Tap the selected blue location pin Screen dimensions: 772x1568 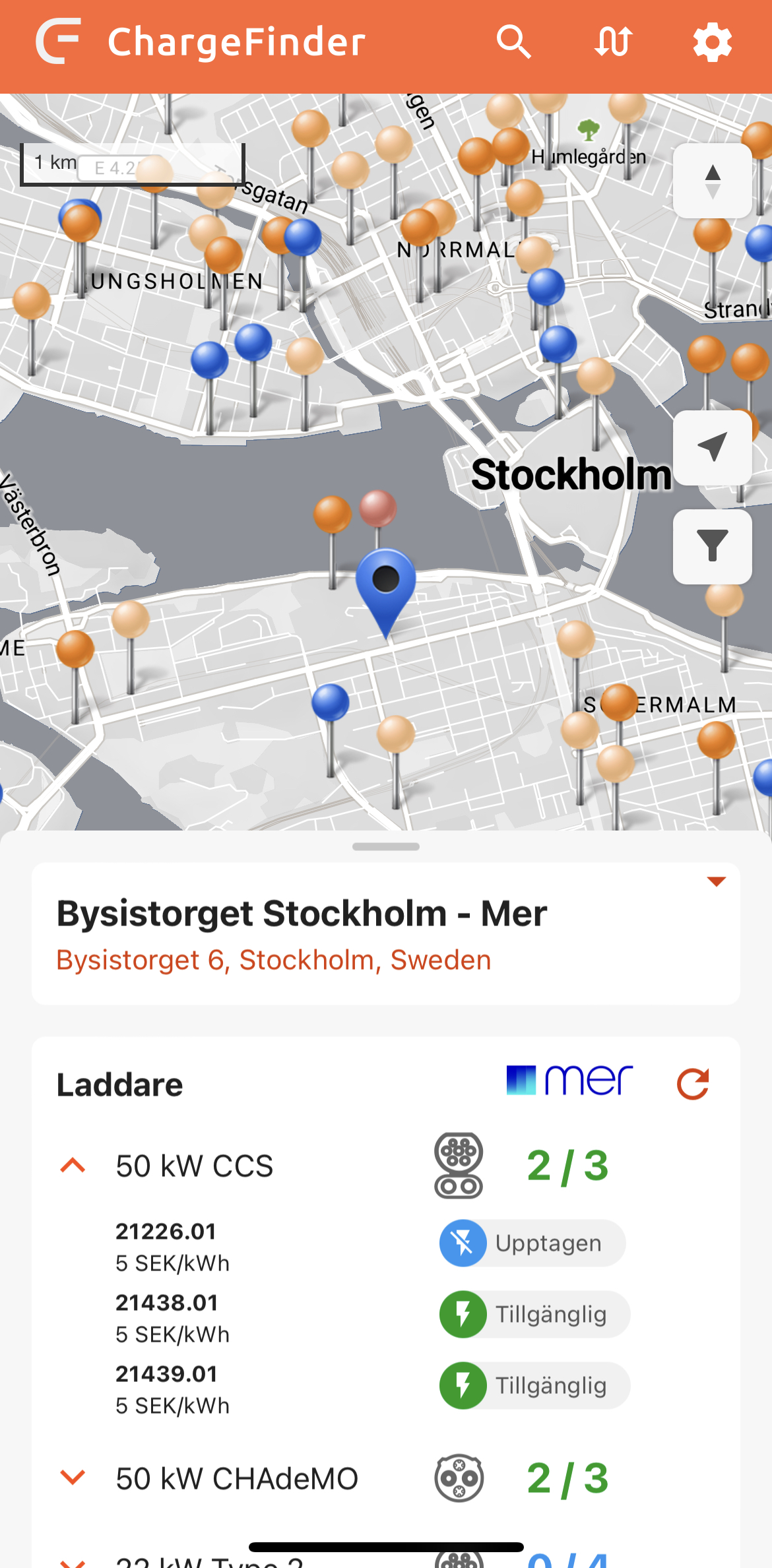[386, 582]
